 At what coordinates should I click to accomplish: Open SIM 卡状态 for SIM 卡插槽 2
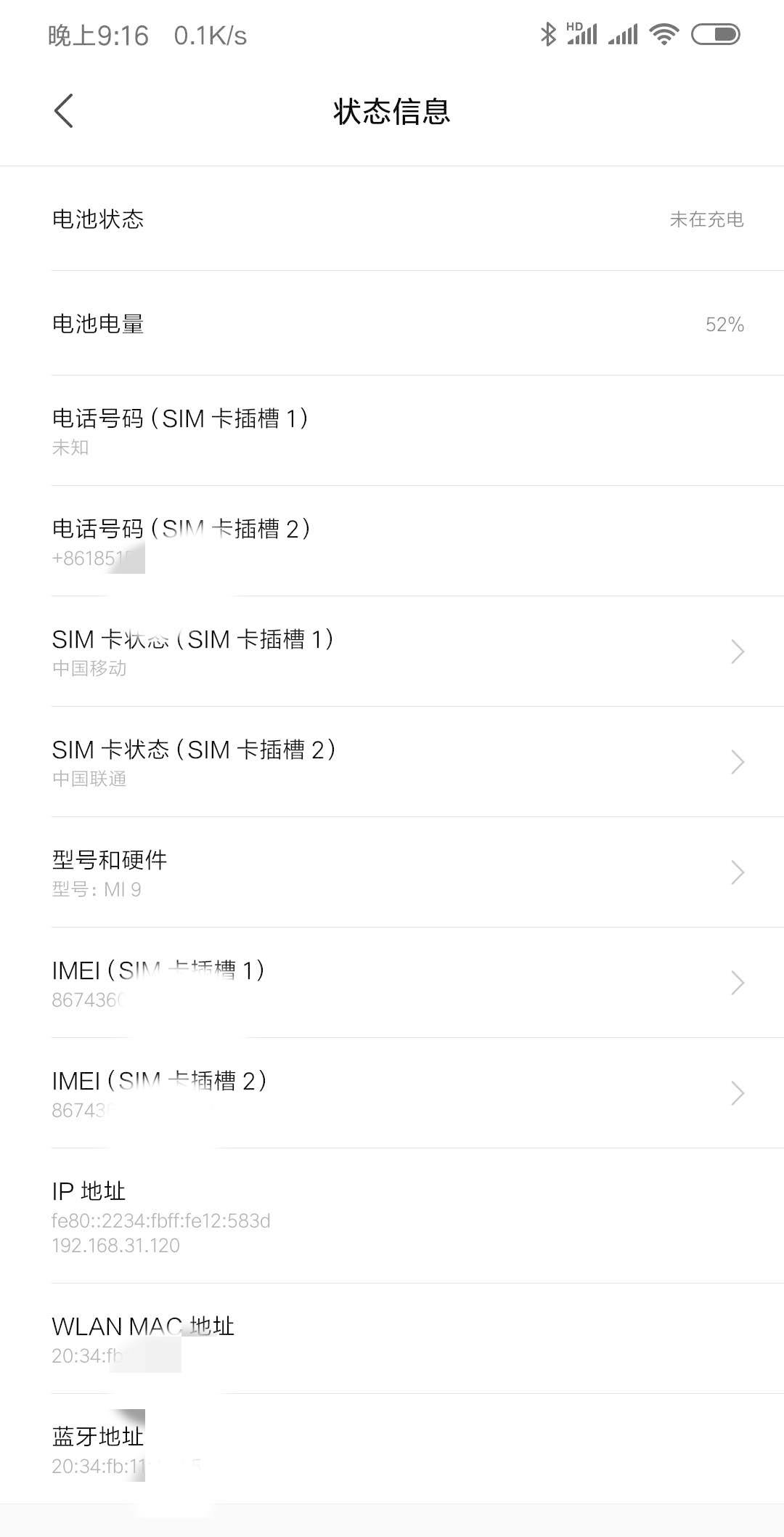pos(392,762)
